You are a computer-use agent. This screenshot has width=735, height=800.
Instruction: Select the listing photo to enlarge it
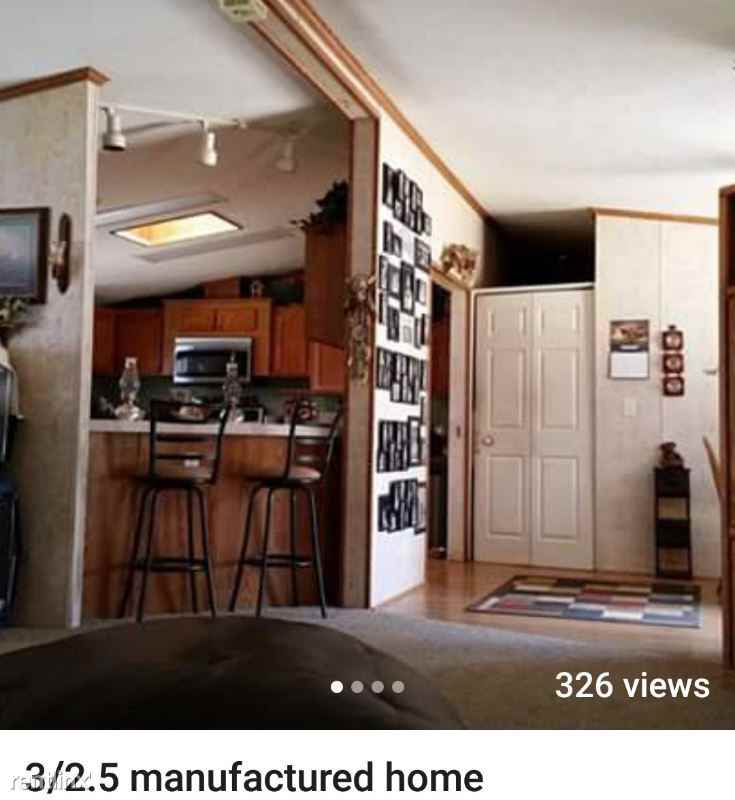(x=367, y=350)
